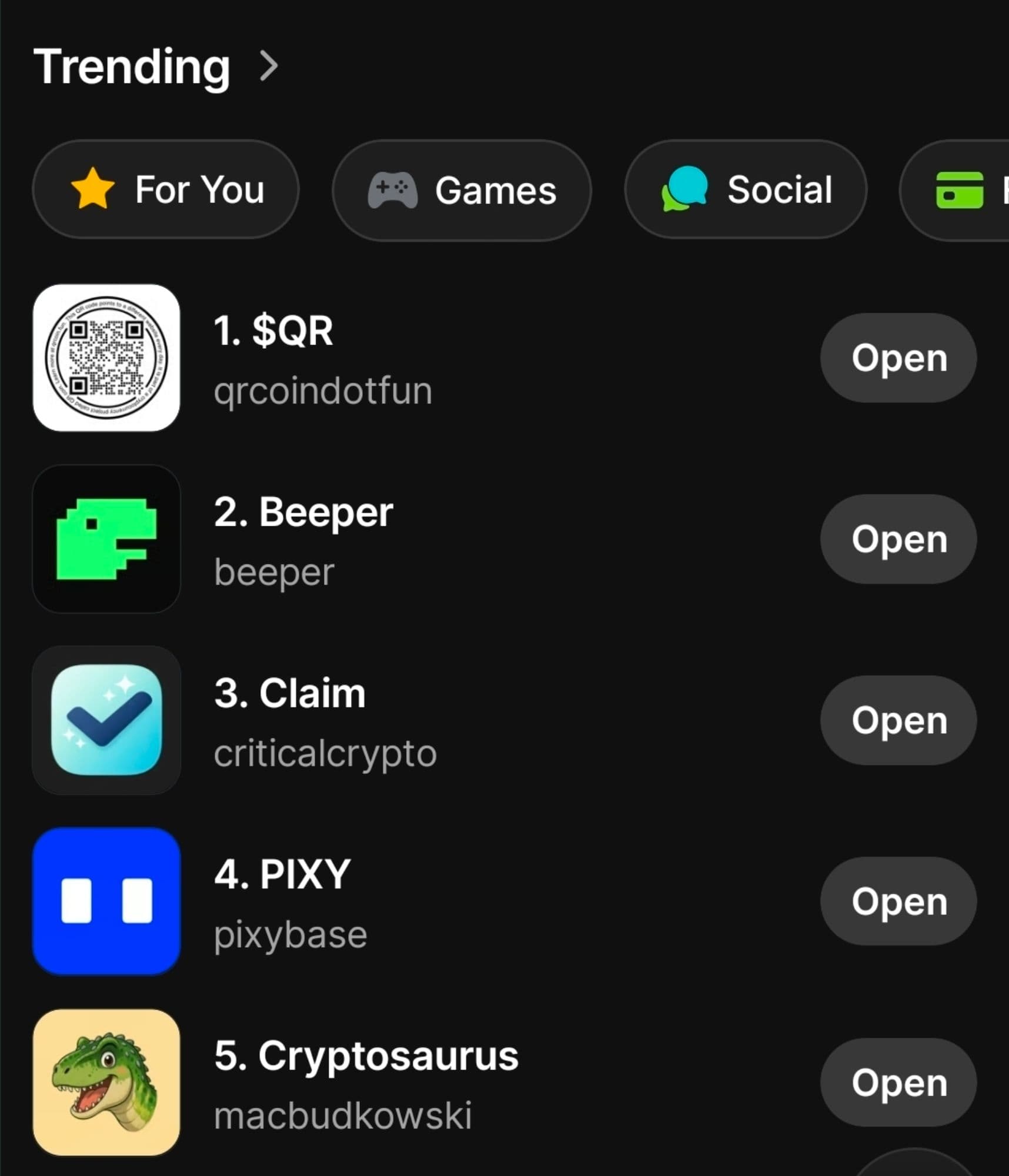
Task: Open the Cryptosaurus app
Action: (898, 1082)
